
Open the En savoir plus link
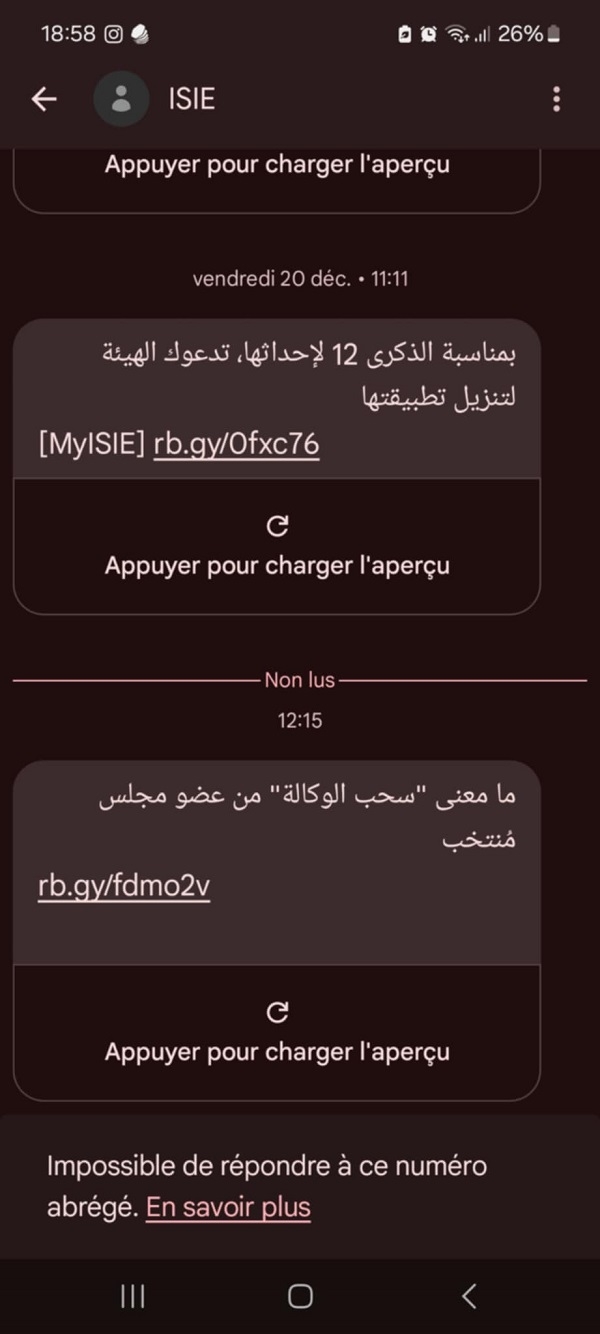(x=228, y=1207)
